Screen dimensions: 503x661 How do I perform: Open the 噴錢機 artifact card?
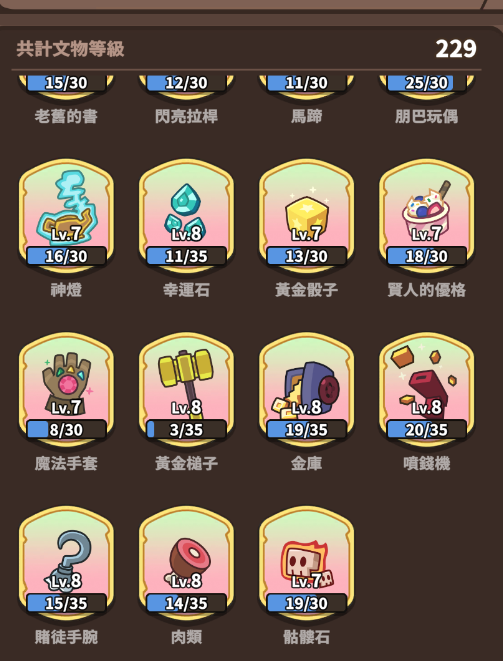tap(427, 390)
